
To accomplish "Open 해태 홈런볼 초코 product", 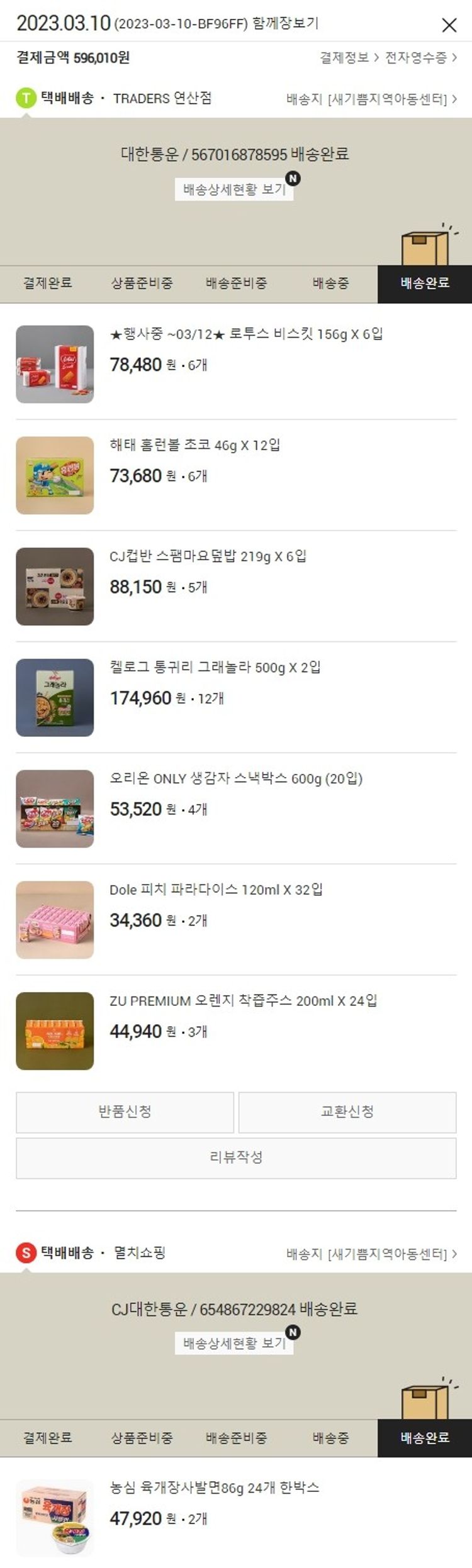I will click(x=195, y=445).
